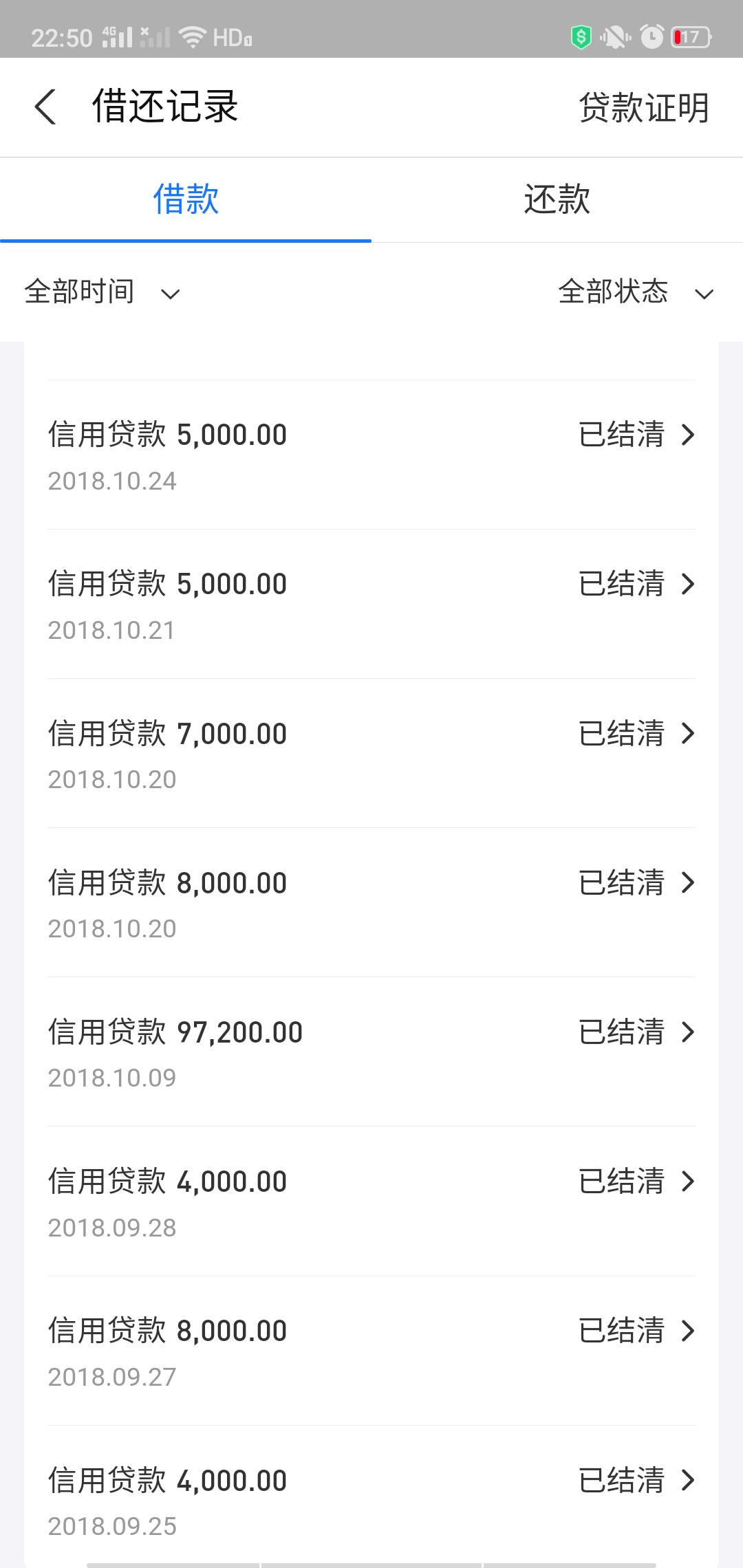Tap the battery indicator showing 17
The image size is (743, 1568).
pyautogui.click(x=690, y=38)
